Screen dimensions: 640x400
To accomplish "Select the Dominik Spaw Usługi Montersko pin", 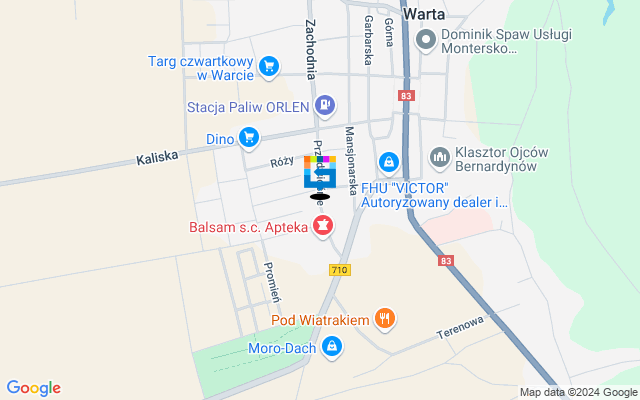I will point(426,42).
